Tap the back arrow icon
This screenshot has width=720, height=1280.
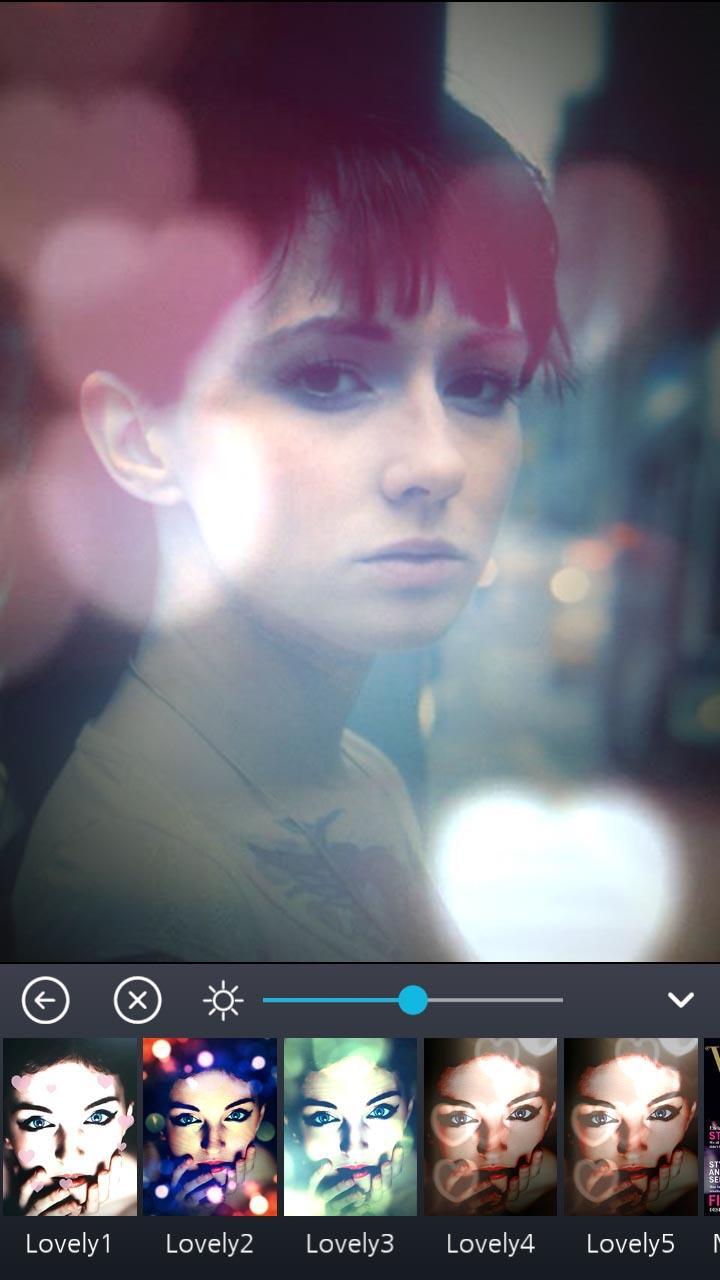coord(45,1000)
